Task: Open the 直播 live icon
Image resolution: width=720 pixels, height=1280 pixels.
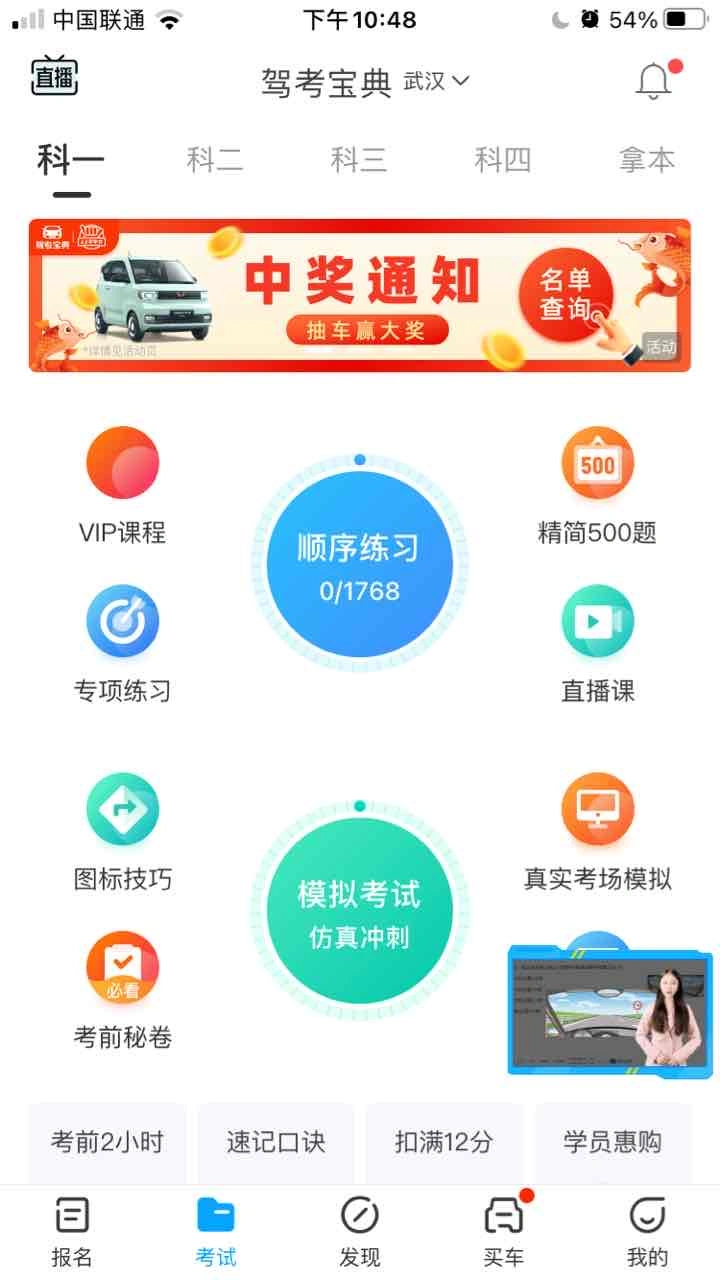Action: [54, 78]
